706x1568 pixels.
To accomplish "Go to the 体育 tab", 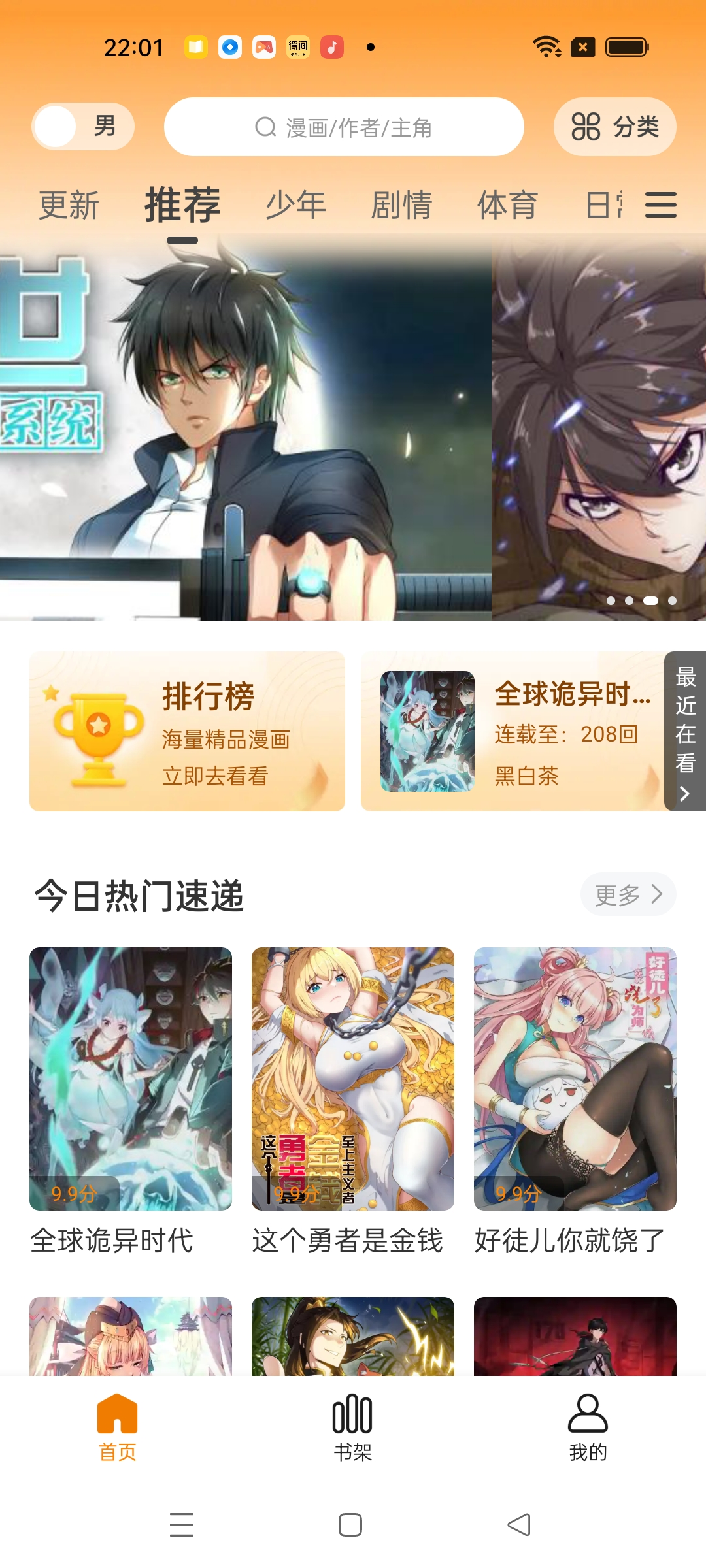I will tap(507, 205).
